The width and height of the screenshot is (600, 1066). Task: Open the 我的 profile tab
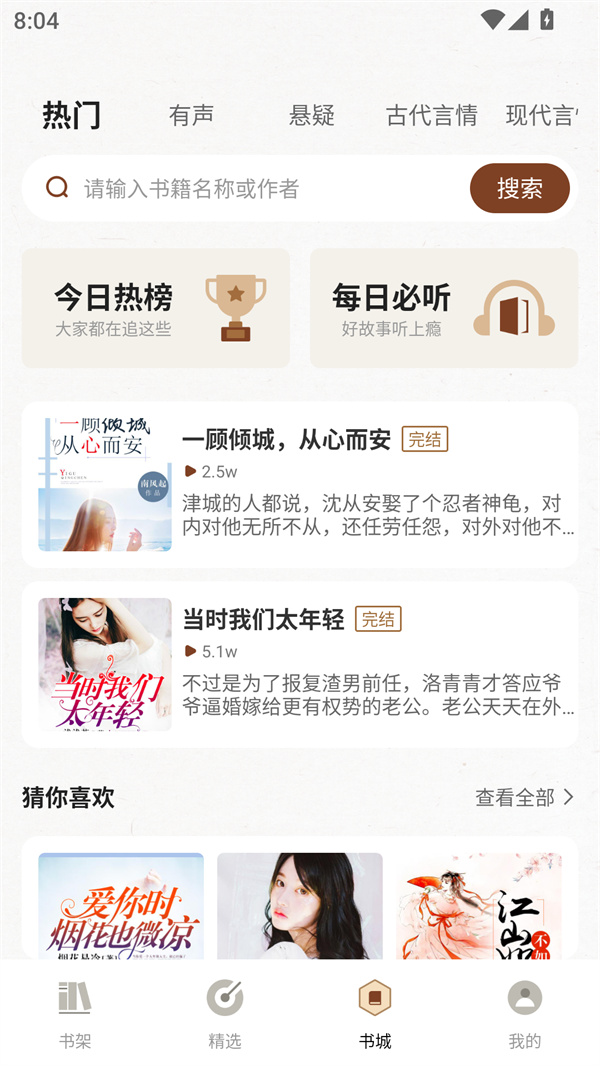pyautogui.click(x=525, y=1012)
